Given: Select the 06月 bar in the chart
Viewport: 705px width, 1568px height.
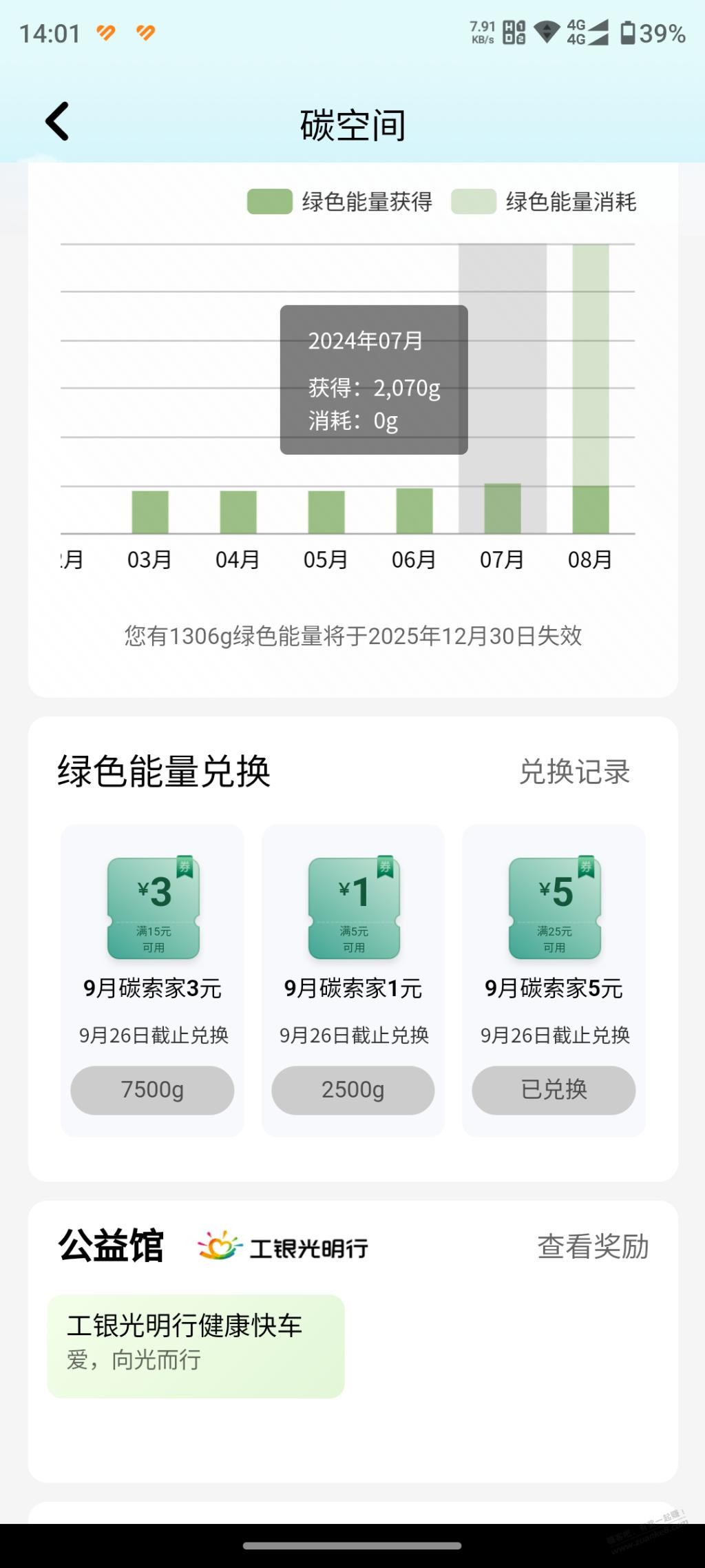Looking at the screenshot, I should 414,510.
